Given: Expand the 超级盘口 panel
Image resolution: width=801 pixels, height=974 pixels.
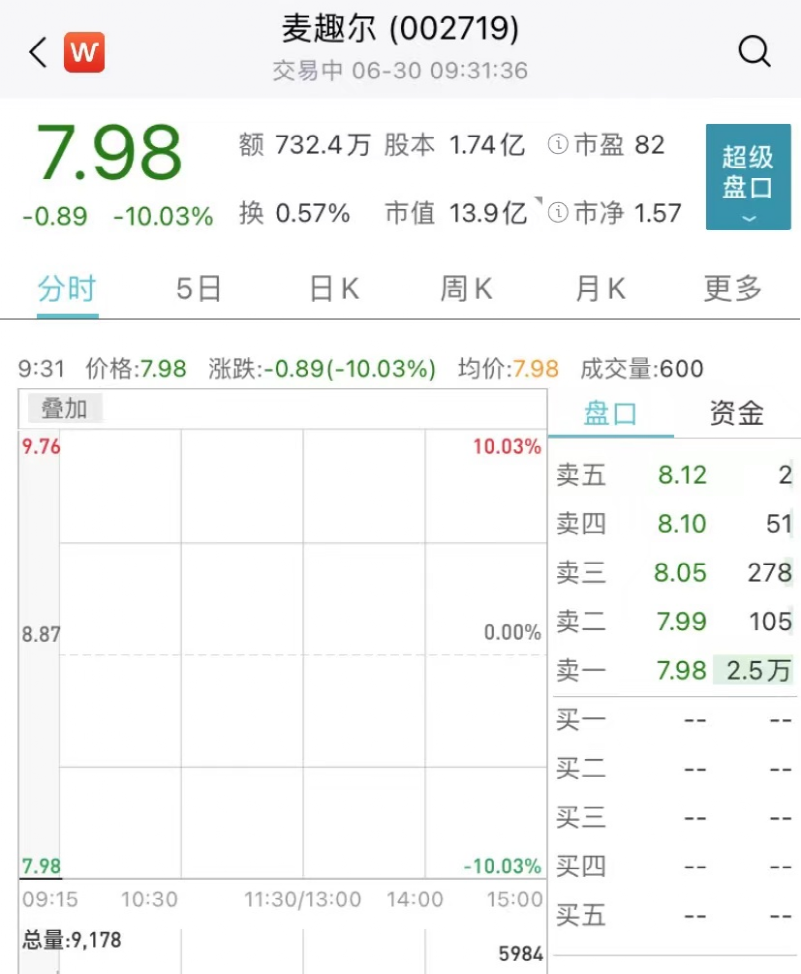Looking at the screenshot, I should click(747, 177).
